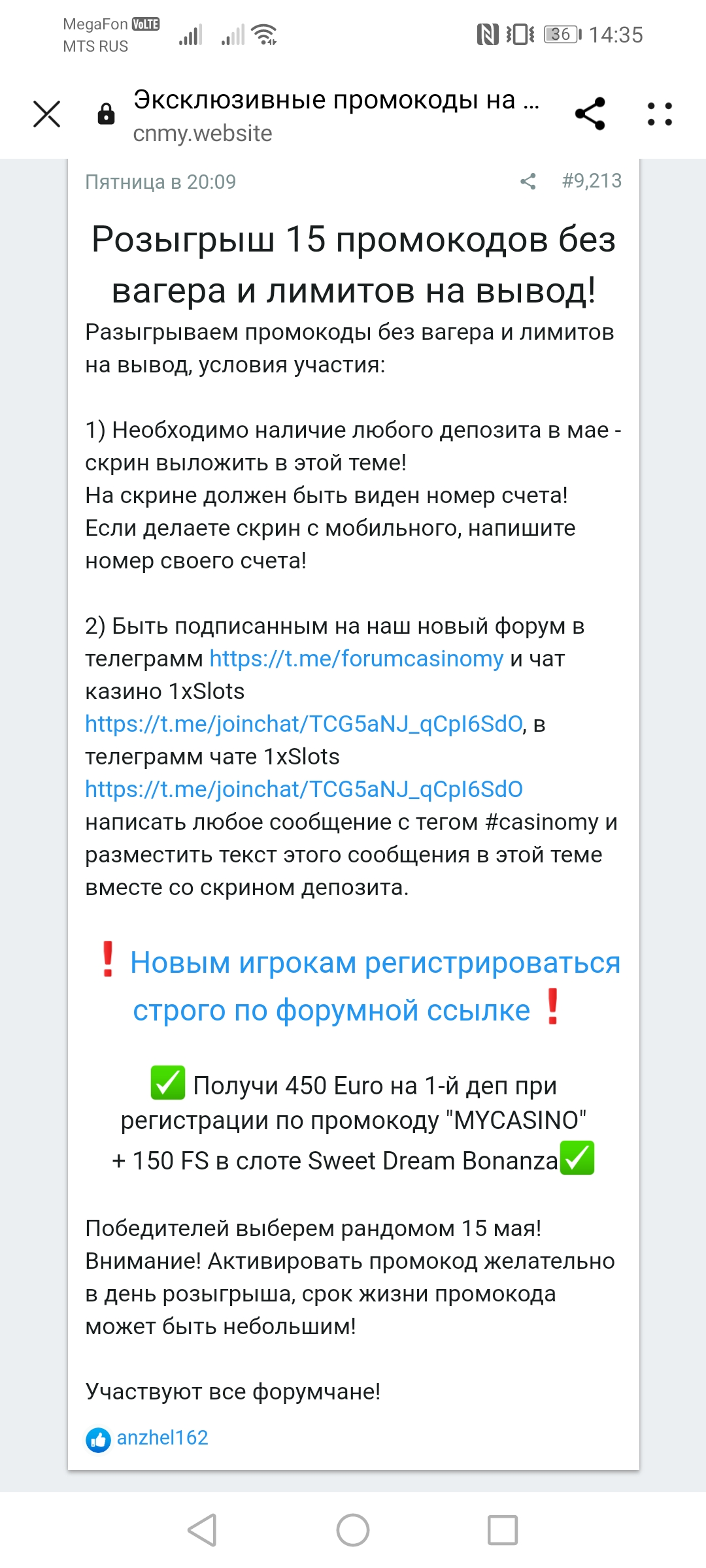
Task: Share the forum post dated Пятница в 20:09
Action: (x=528, y=181)
